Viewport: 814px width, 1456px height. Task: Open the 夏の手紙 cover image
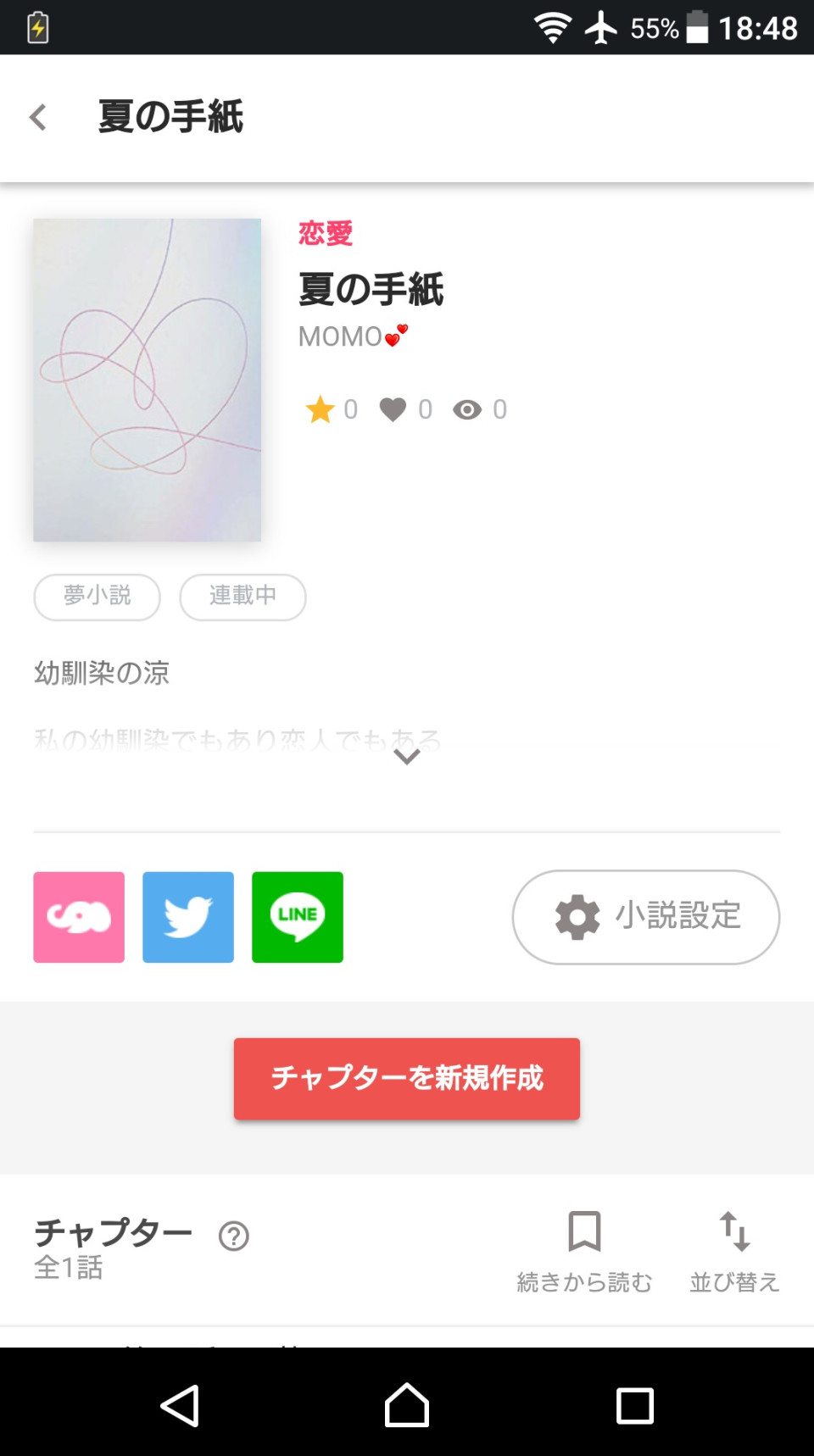(x=148, y=380)
